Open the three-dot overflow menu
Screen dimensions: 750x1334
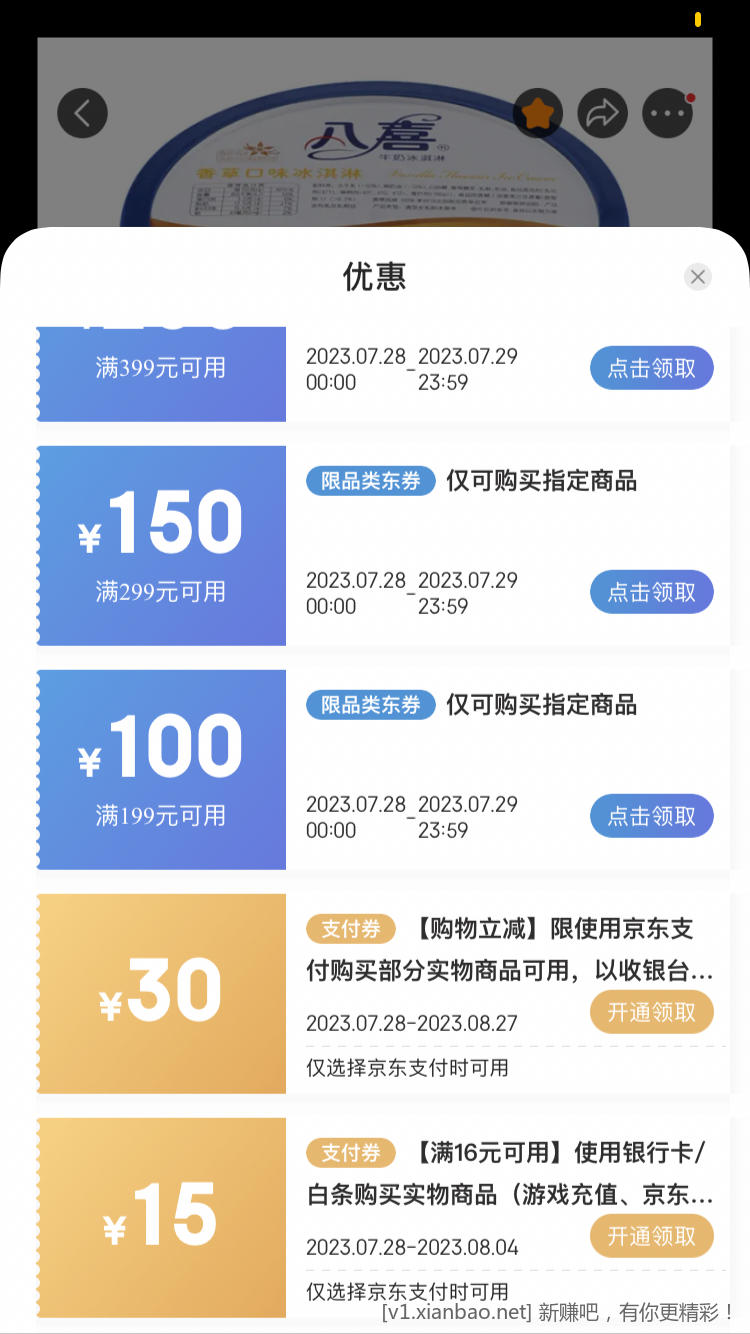pyautogui.click(x=667, y=114)
